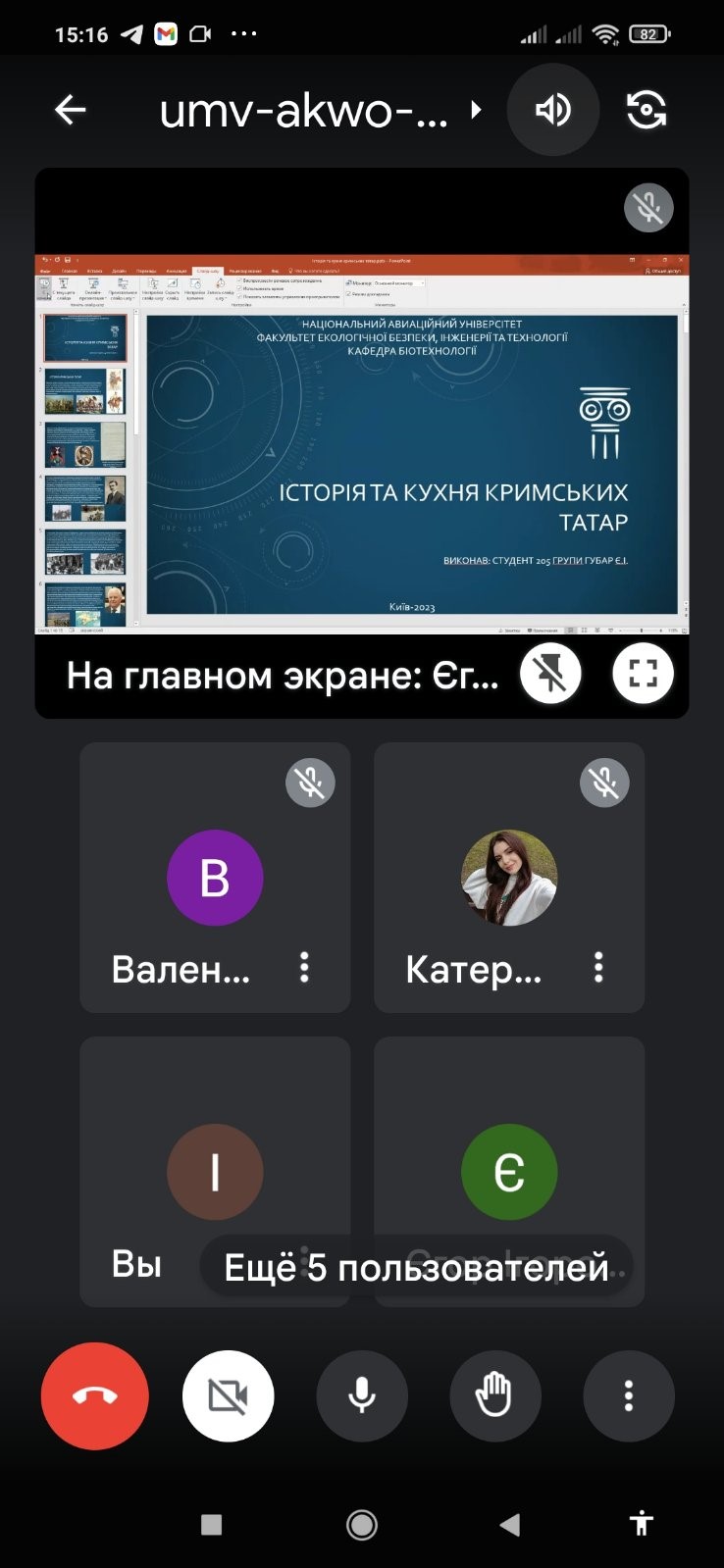The width and height of the screenshot is (724, 1568).
Task: Go back using the top-left arrow
Action: click(x=70, y=110)
